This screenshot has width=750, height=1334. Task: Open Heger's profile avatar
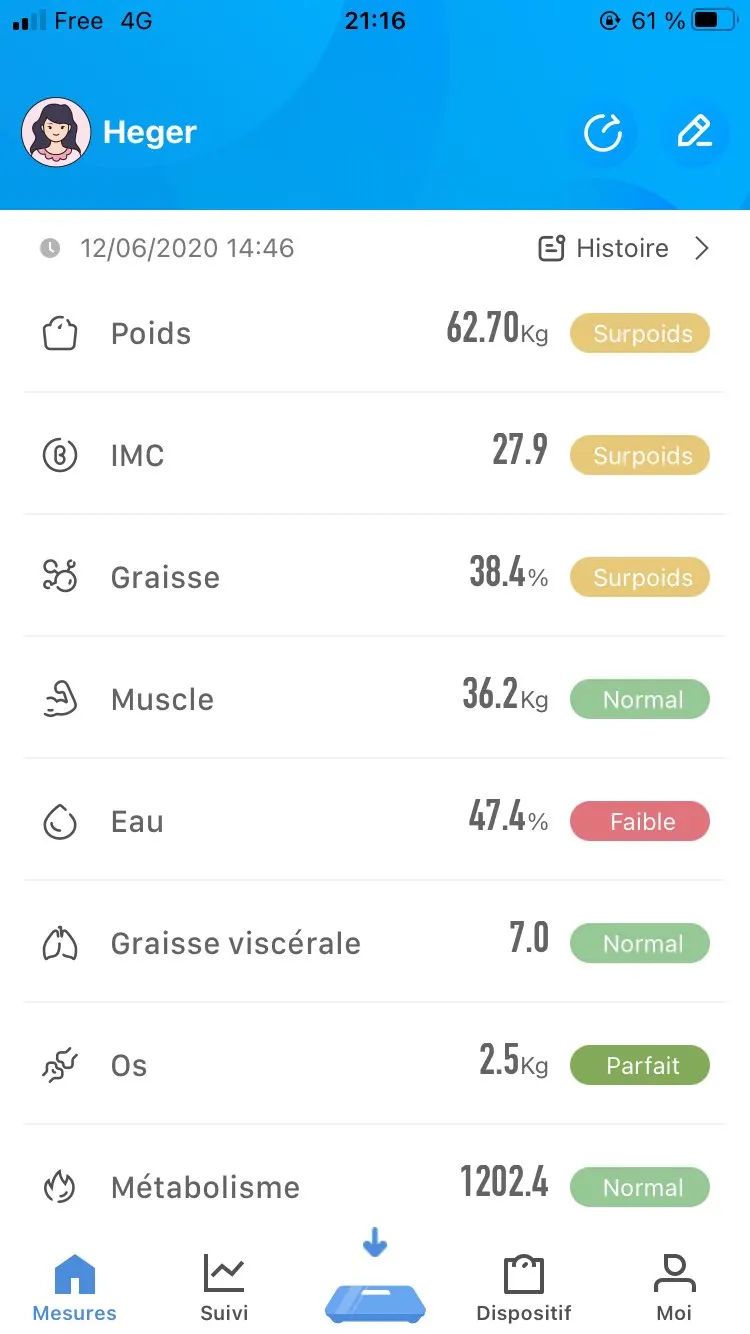(57, 132)
